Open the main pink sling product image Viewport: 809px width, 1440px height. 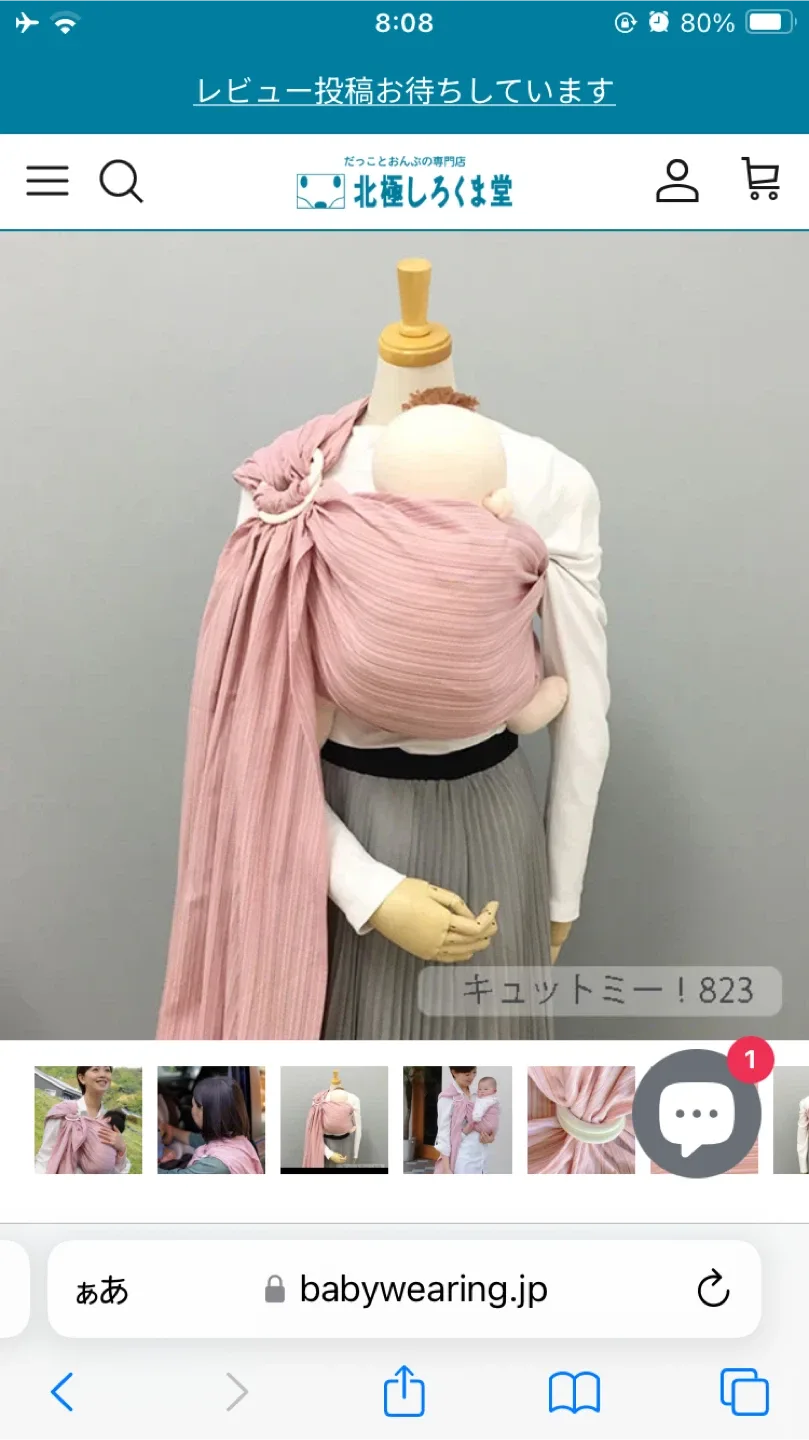click(x=404, y=636)
